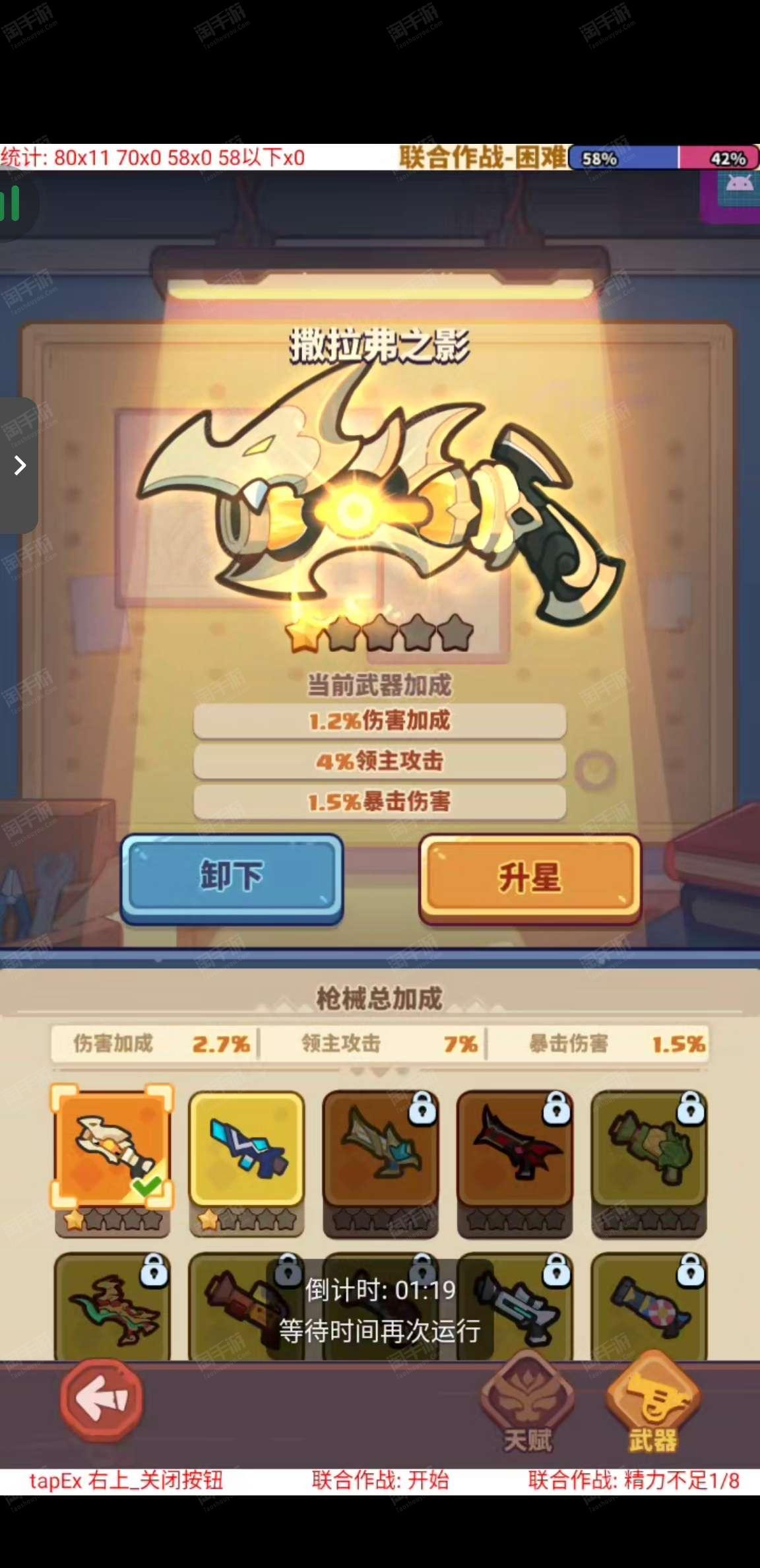Select the locked red-black gun
This screenshot has width=760, height=1568.
[x=515, y=1161]
